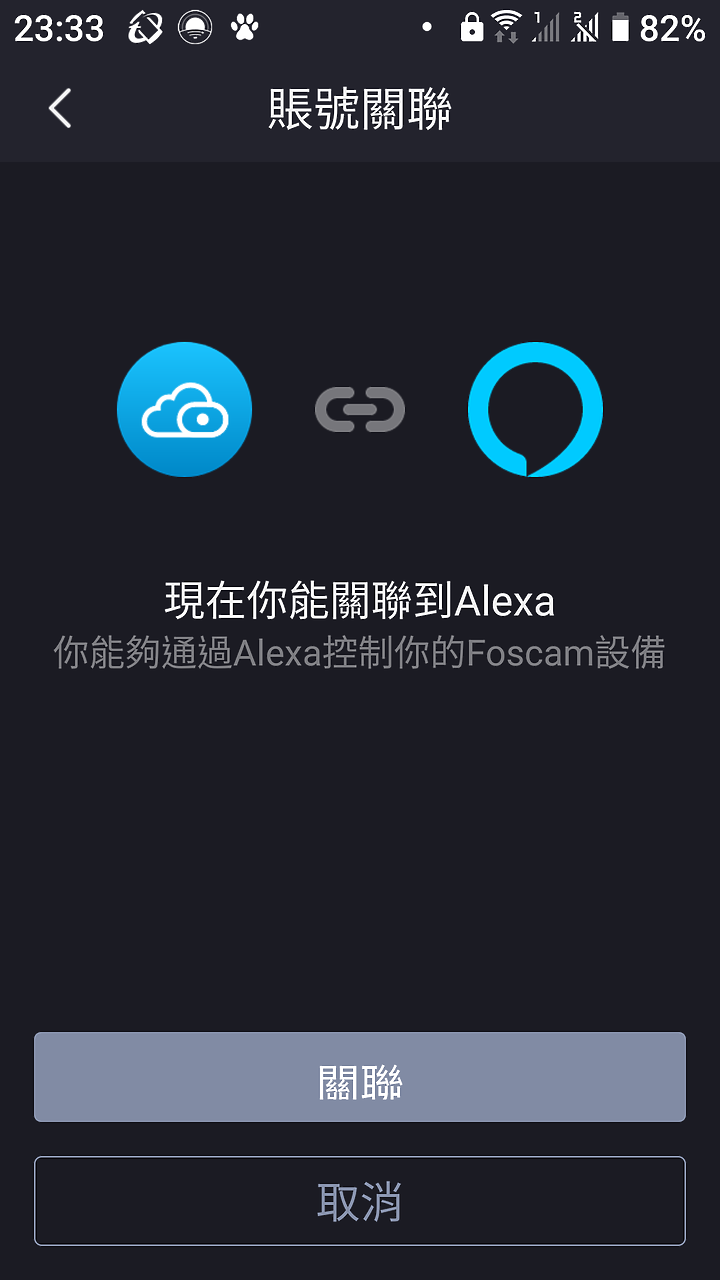Tap the 賬號關聯 title text
The image size is (720, 1280).
tap(359, 108)
